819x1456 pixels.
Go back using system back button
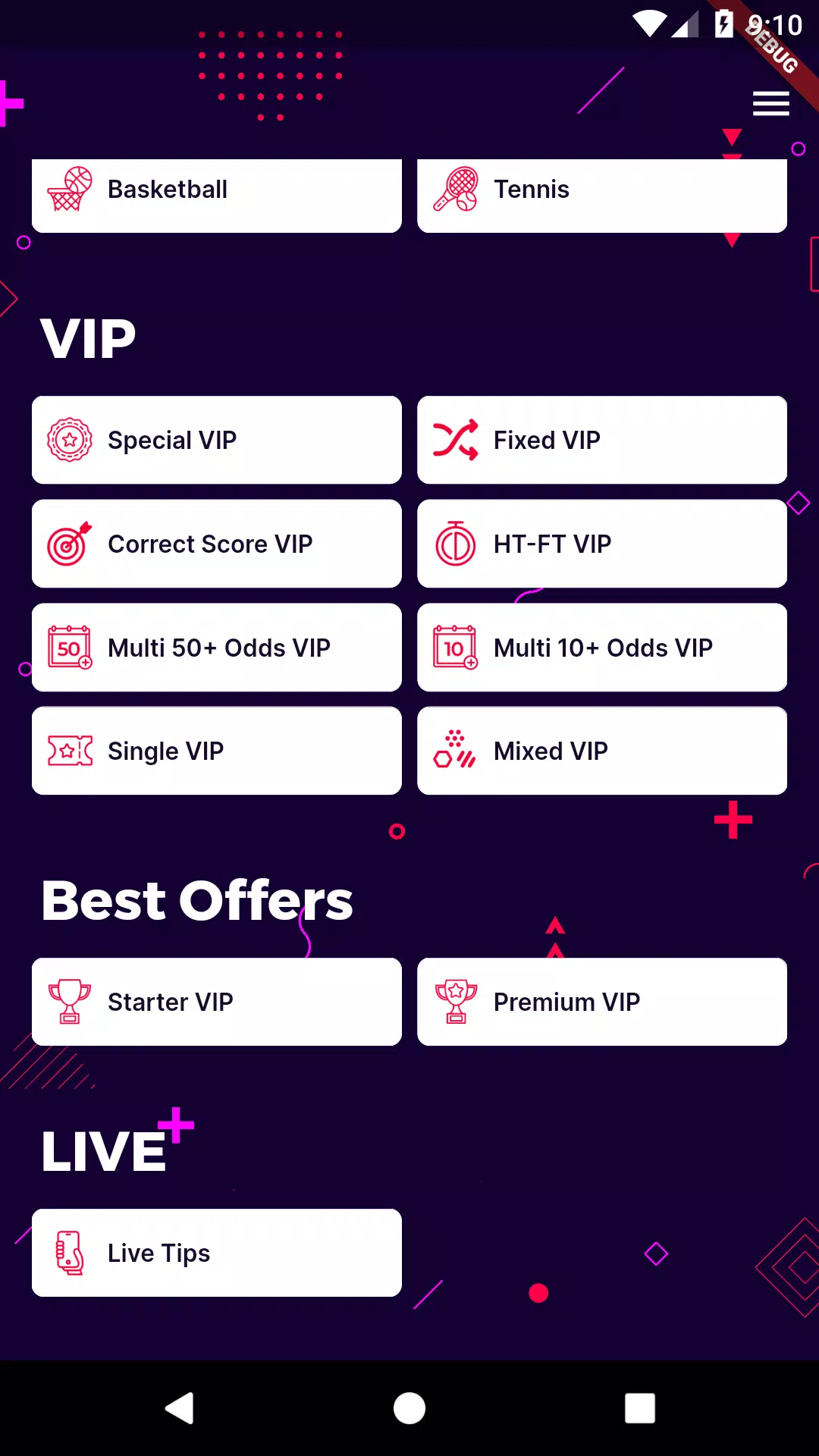[x=180, y=1408]
